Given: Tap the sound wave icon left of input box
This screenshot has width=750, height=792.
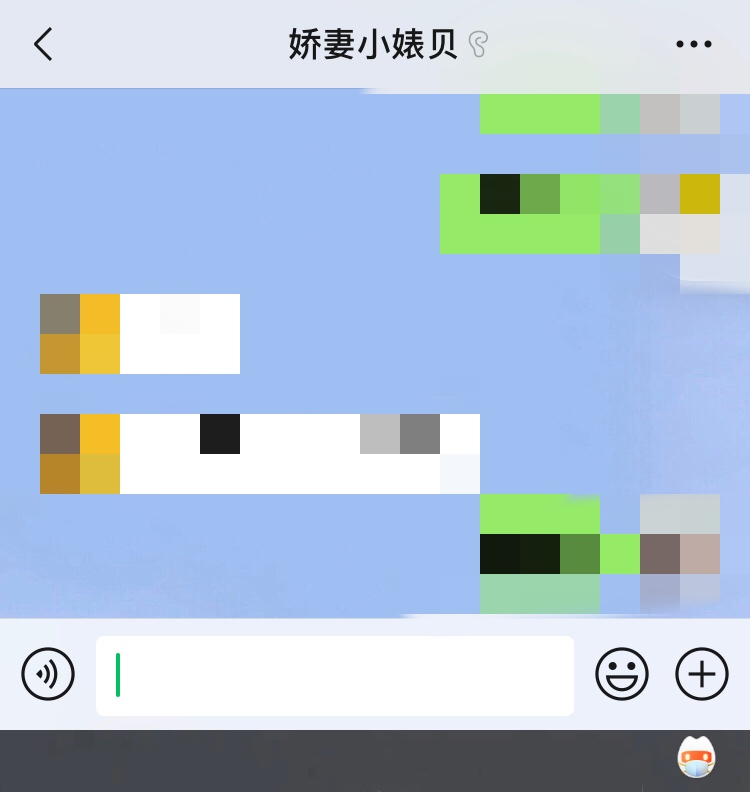Looking at the screenshot, I should (47, 675).
